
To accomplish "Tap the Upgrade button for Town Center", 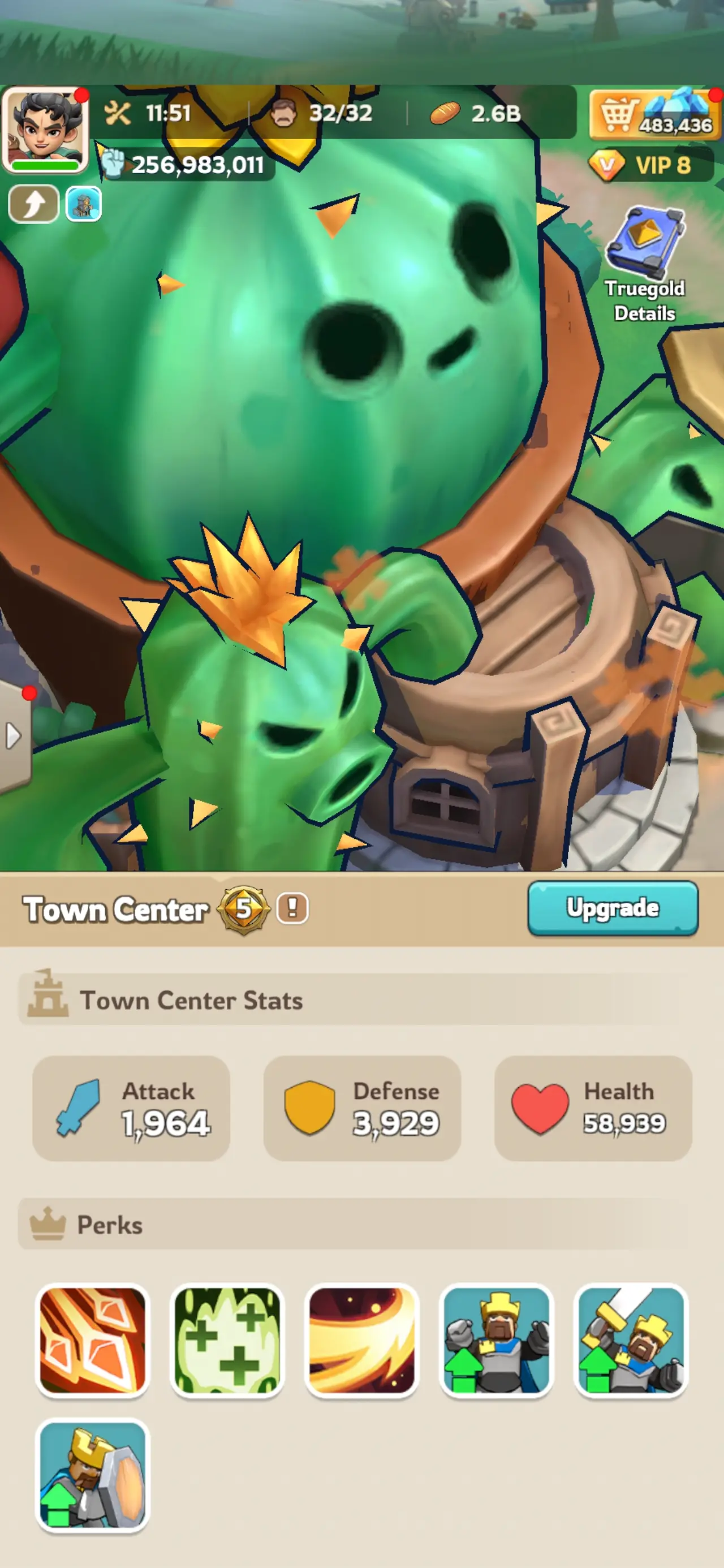I will tap(613, 907).
